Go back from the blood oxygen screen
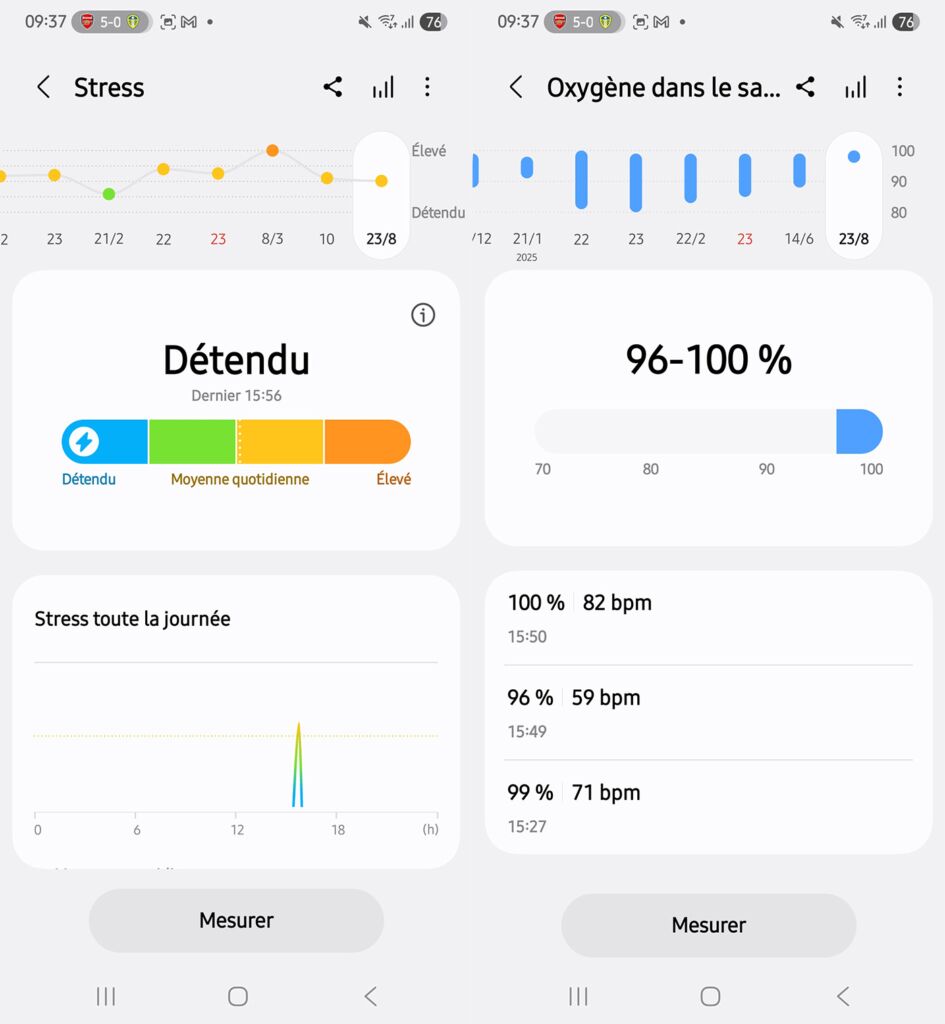945x1024 pixels. pos(516,87)
